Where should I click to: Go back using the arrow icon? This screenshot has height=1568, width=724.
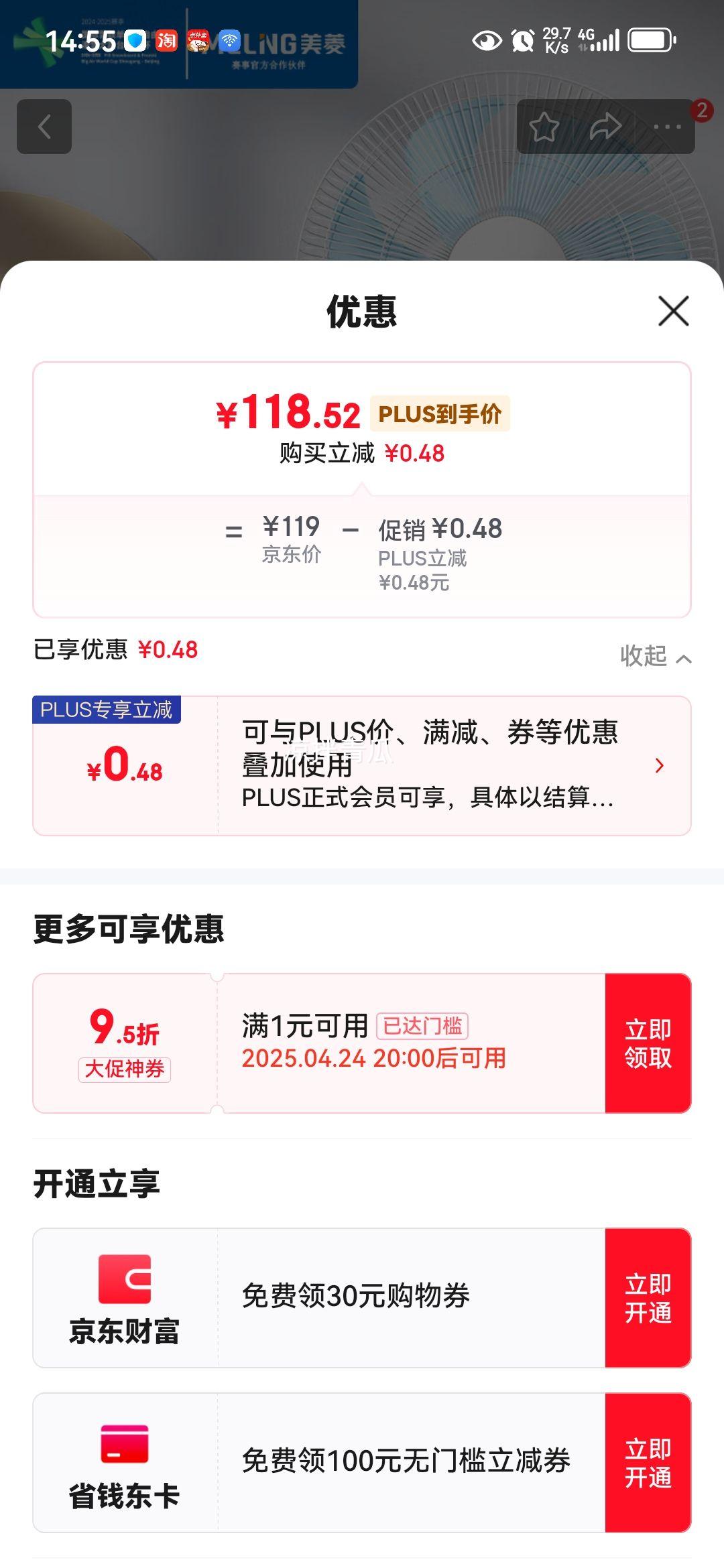pos(45,127)
